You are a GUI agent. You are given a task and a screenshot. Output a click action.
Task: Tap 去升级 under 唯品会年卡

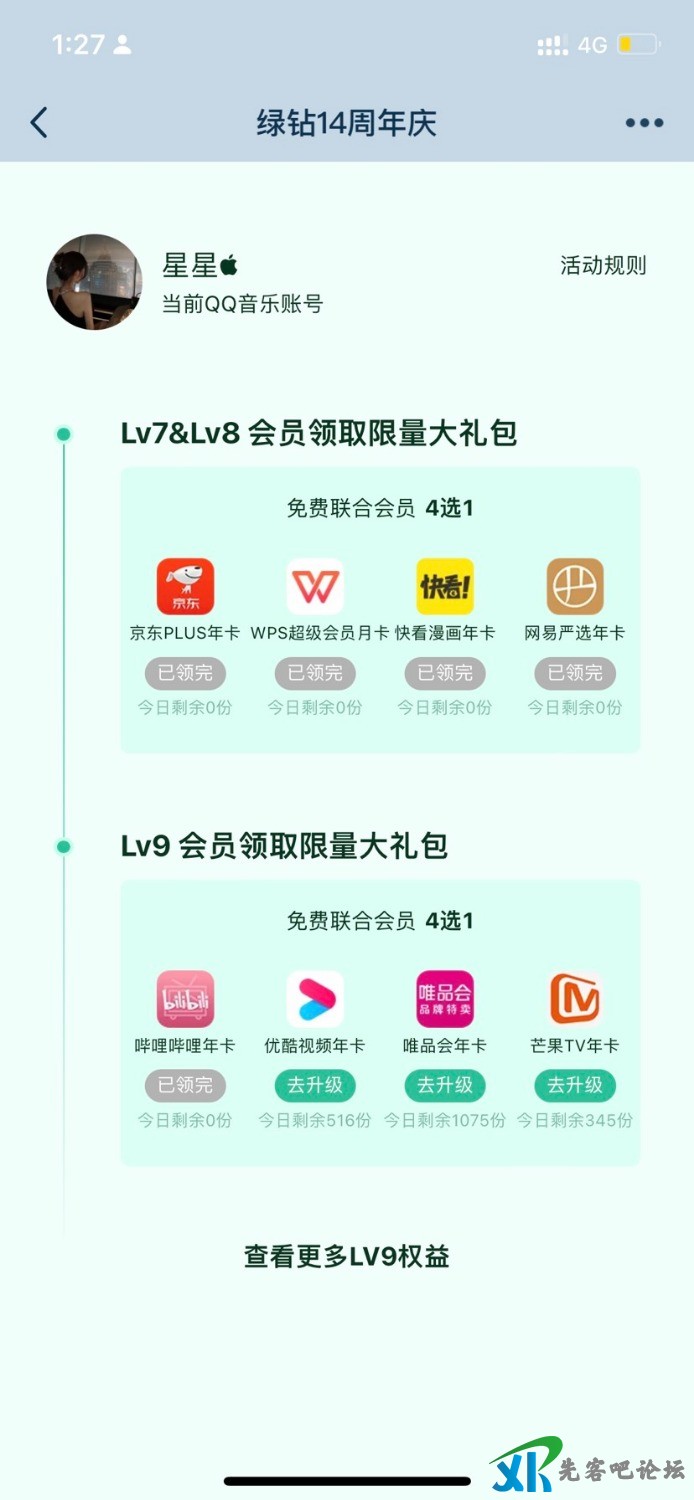coord(445,1085)
